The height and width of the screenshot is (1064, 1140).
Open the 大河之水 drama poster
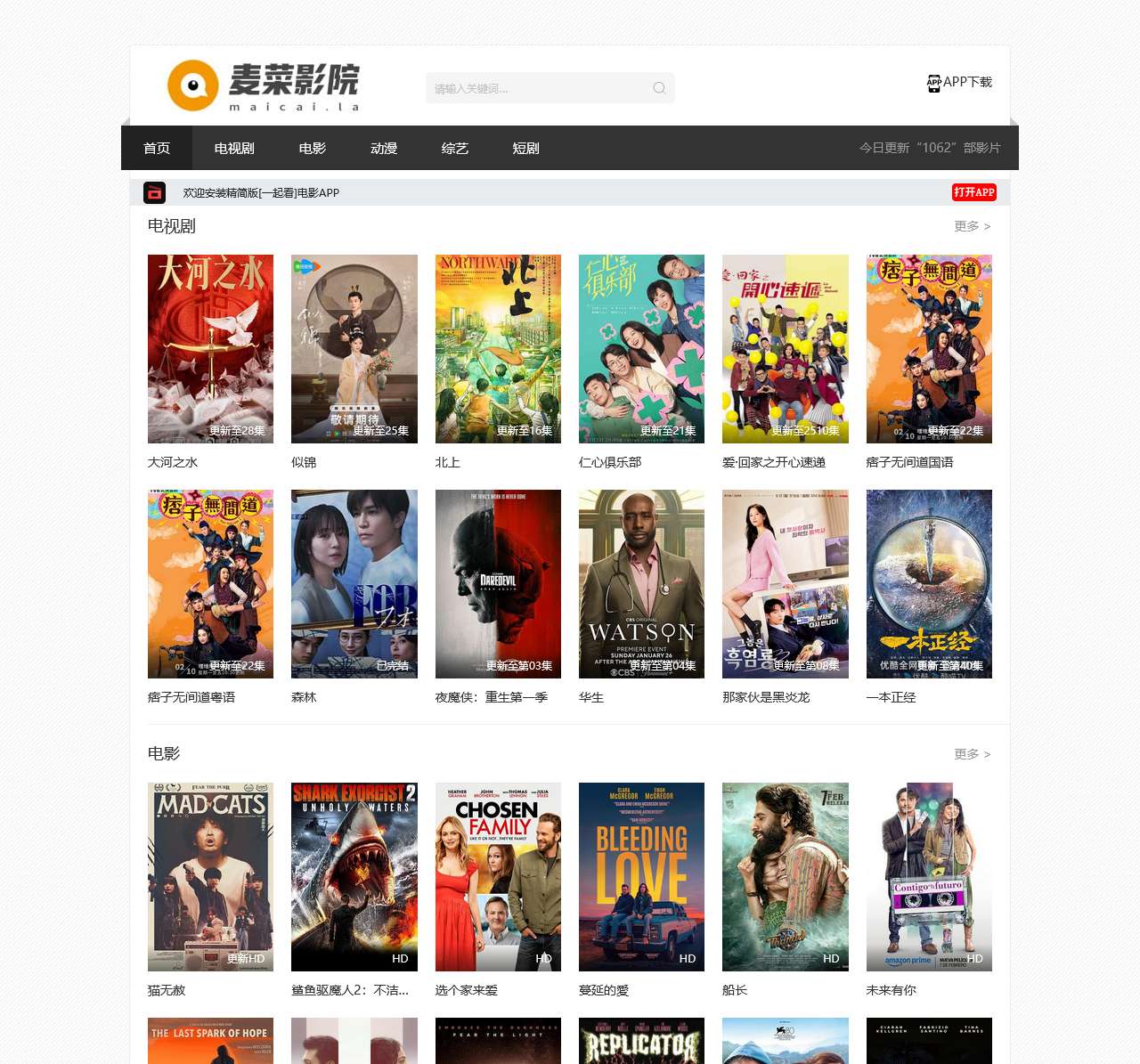point(210,348)
